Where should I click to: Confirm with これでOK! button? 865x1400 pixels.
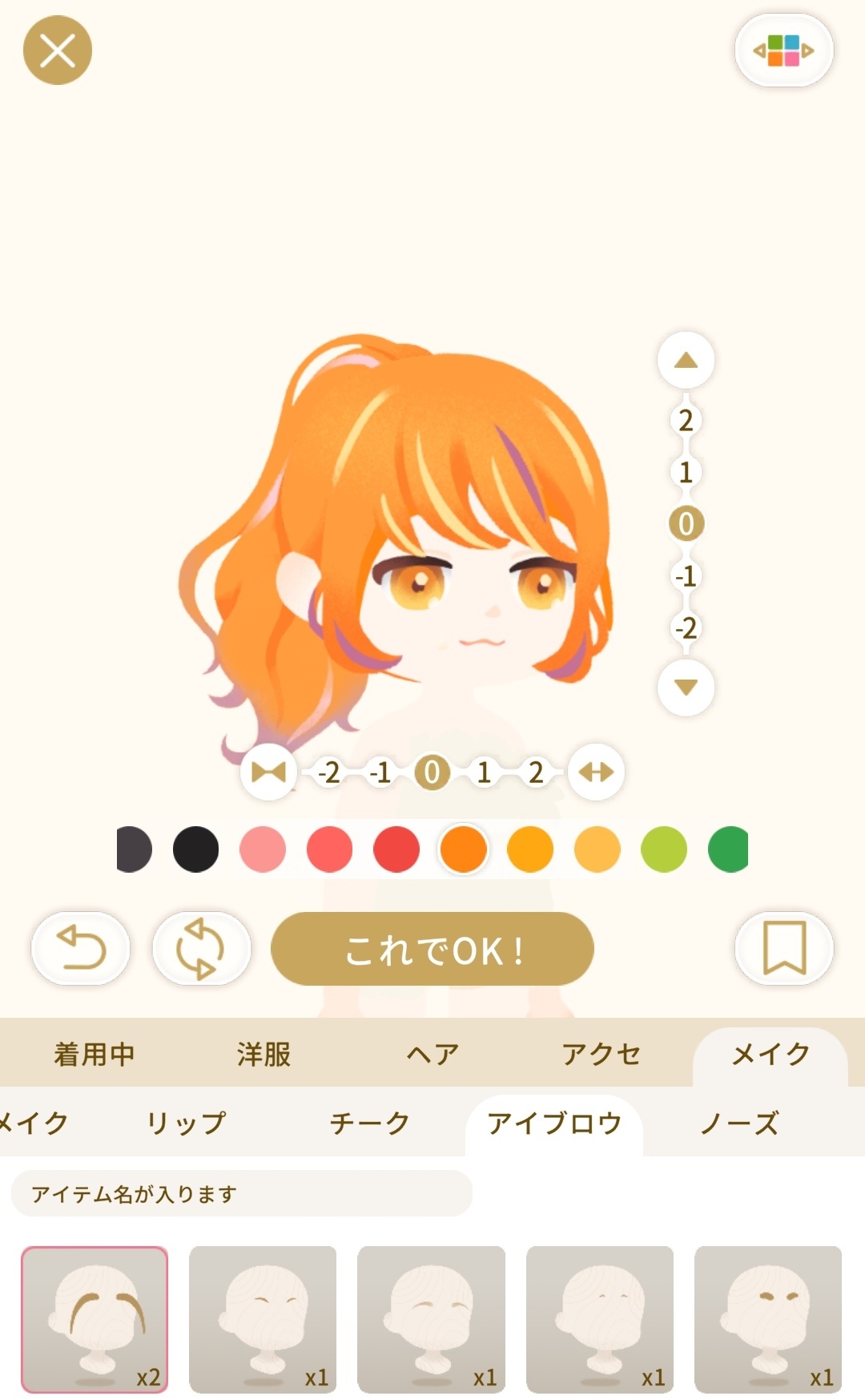[x=432, y=949]
